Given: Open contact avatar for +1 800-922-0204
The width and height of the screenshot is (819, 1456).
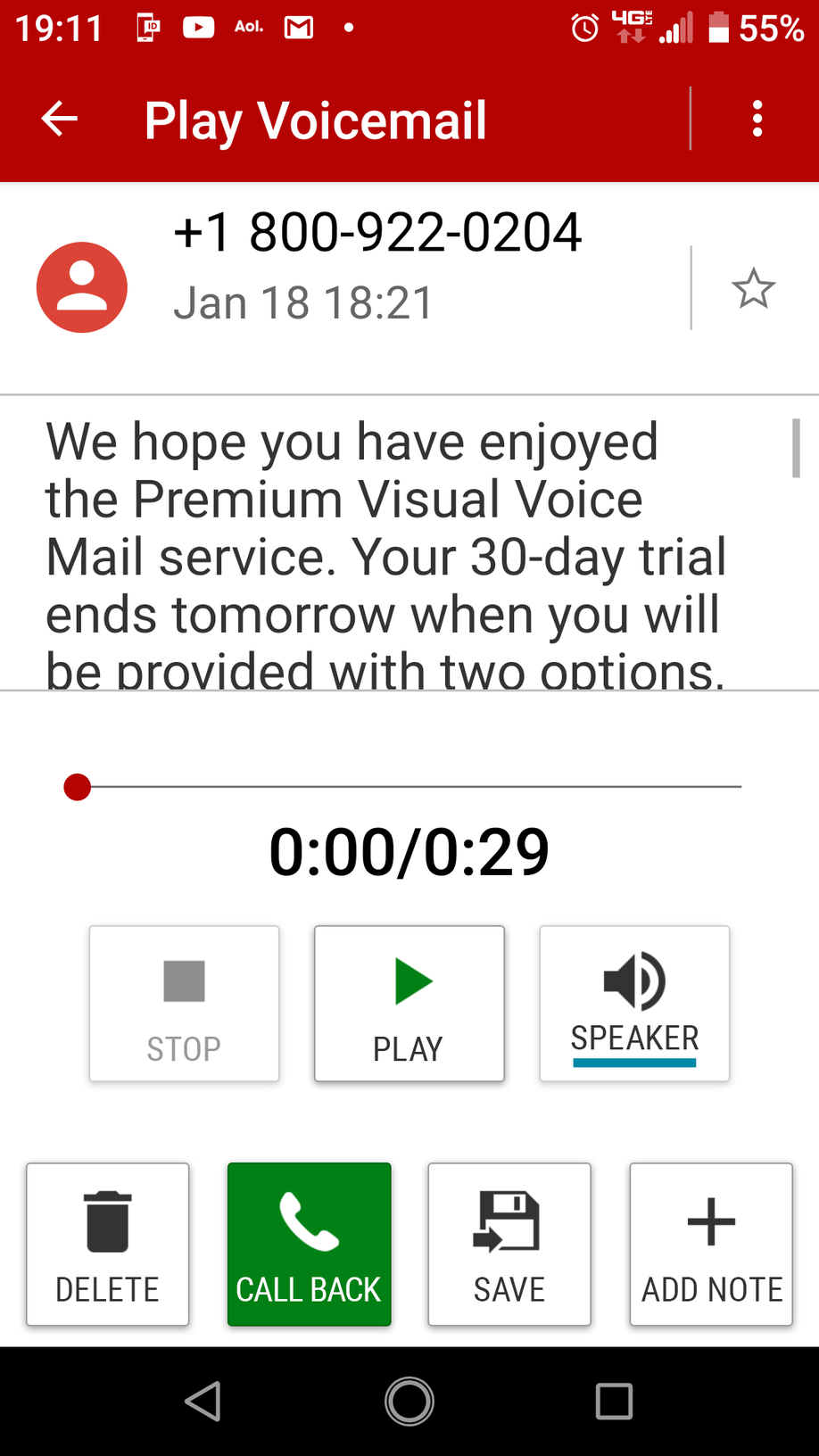Looking at the screenshot, I should pos(82,287).
